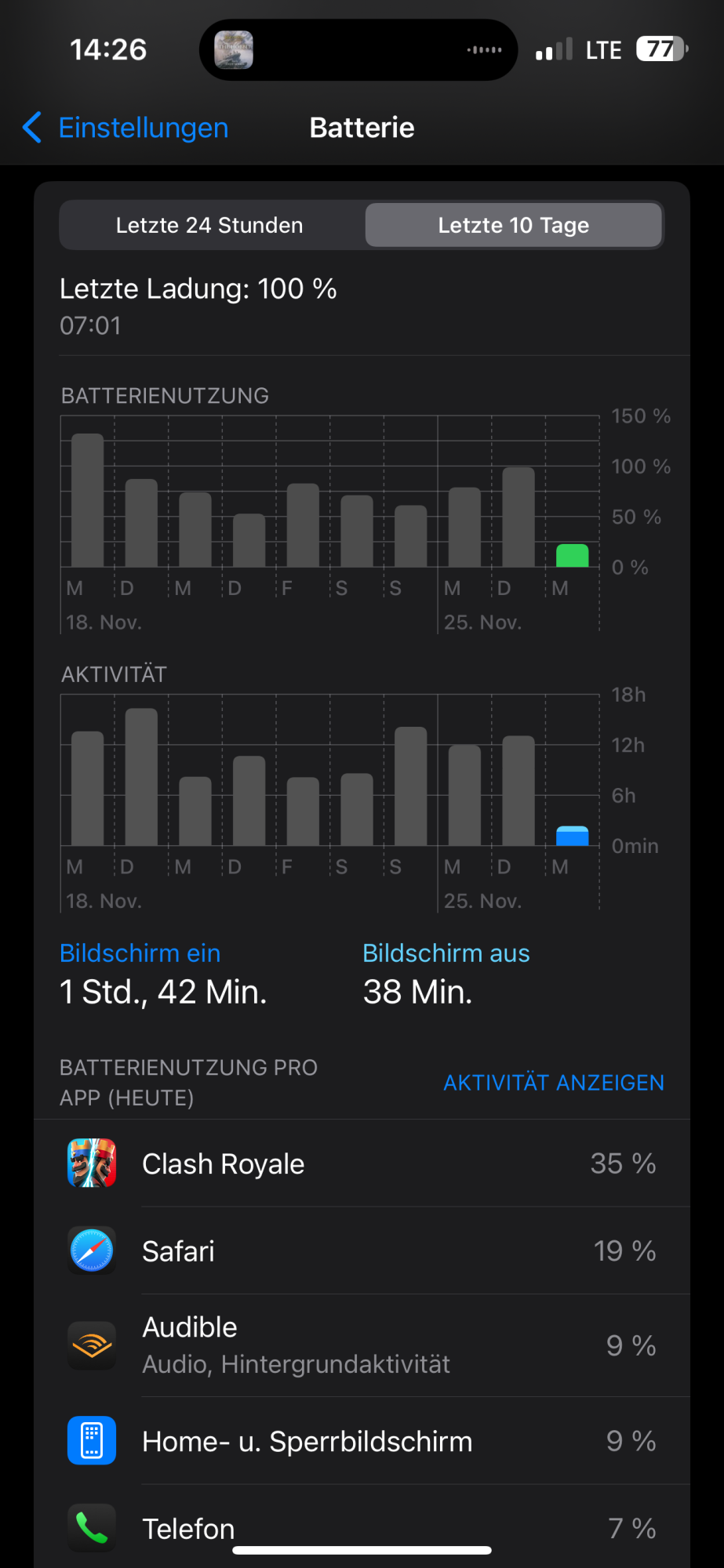Select the Safari usage row

[362, 1250]
